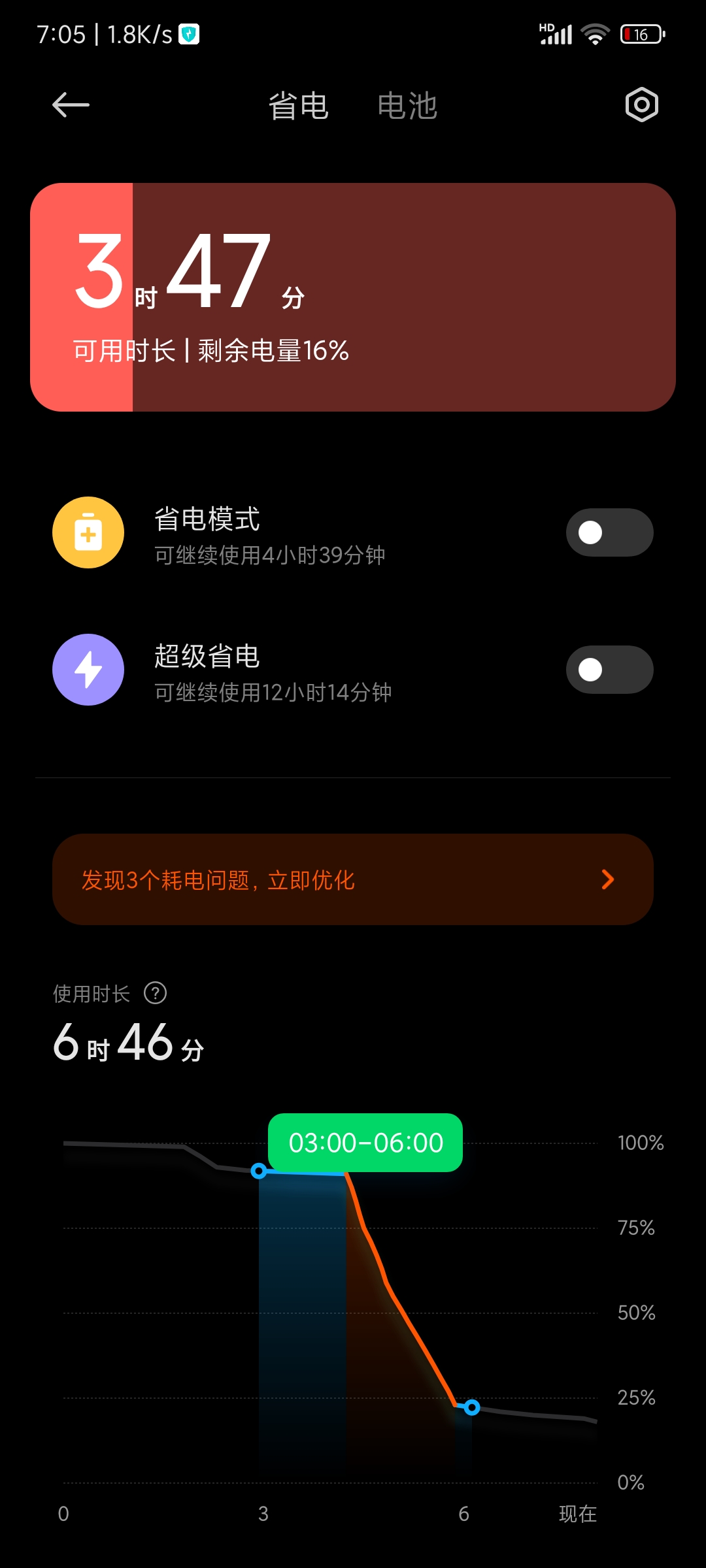Select the 省电 tab
Screen dimensions: 706x1568
point(299,106)
